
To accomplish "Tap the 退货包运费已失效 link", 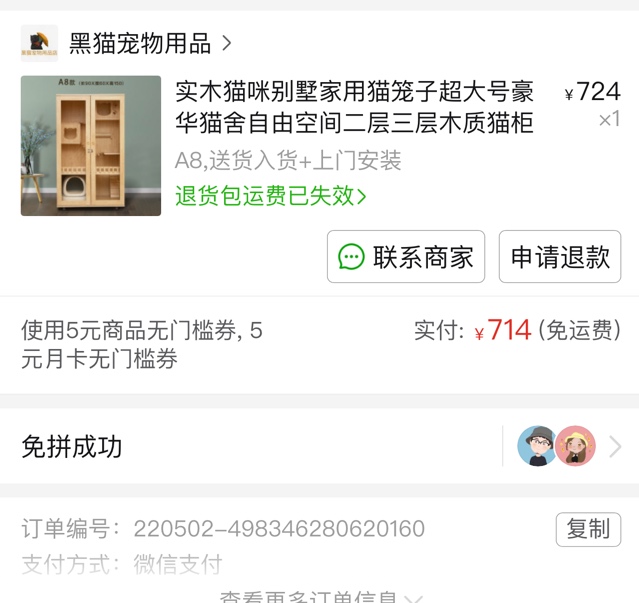I will [270, 196].
